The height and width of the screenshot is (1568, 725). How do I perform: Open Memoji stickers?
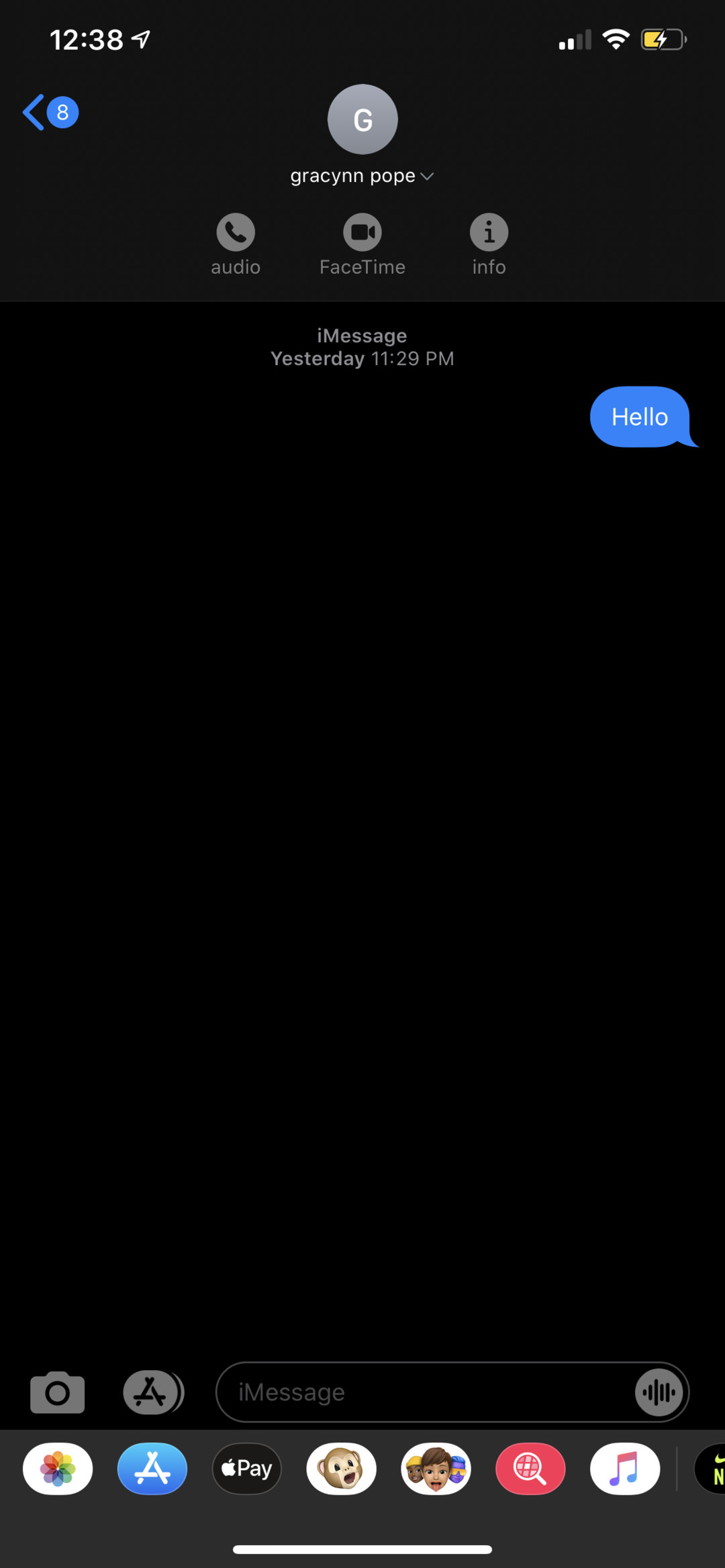tap(436, 1469)
